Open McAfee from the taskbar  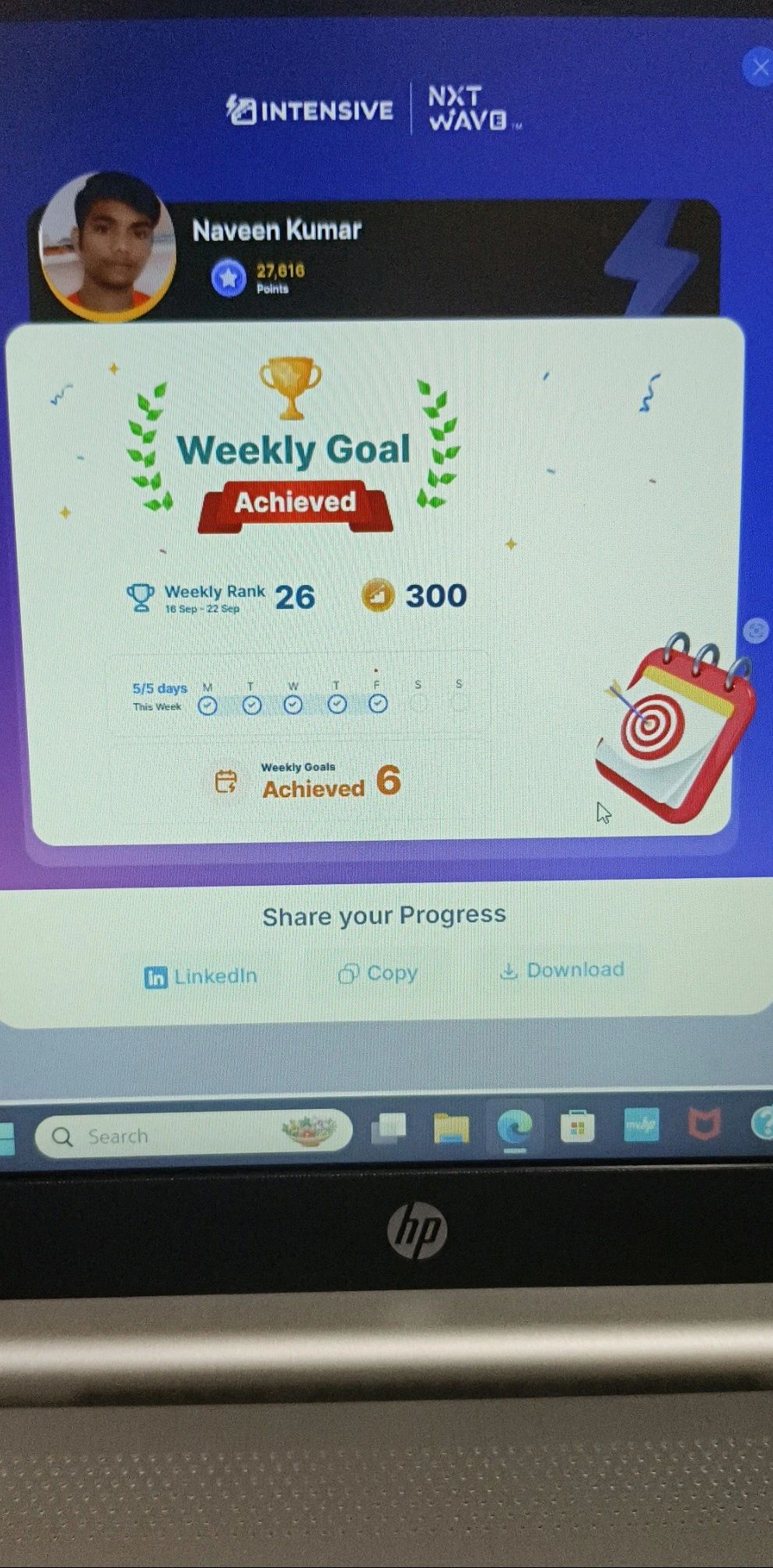tap(704, 1124)
